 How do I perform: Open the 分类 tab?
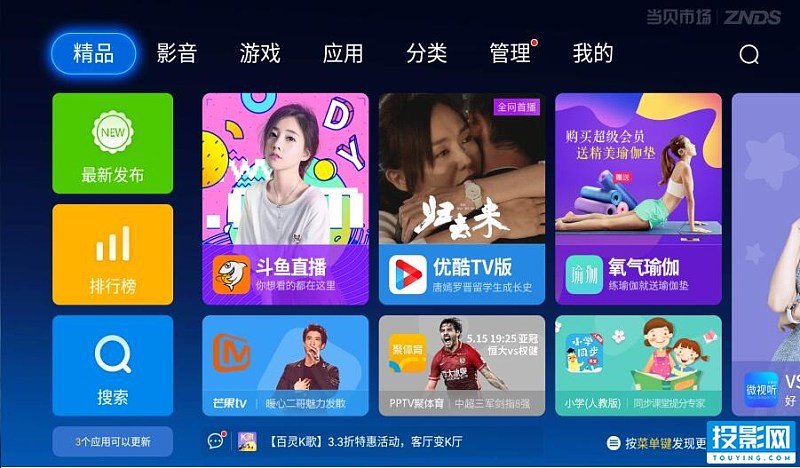tap(427, 53)
